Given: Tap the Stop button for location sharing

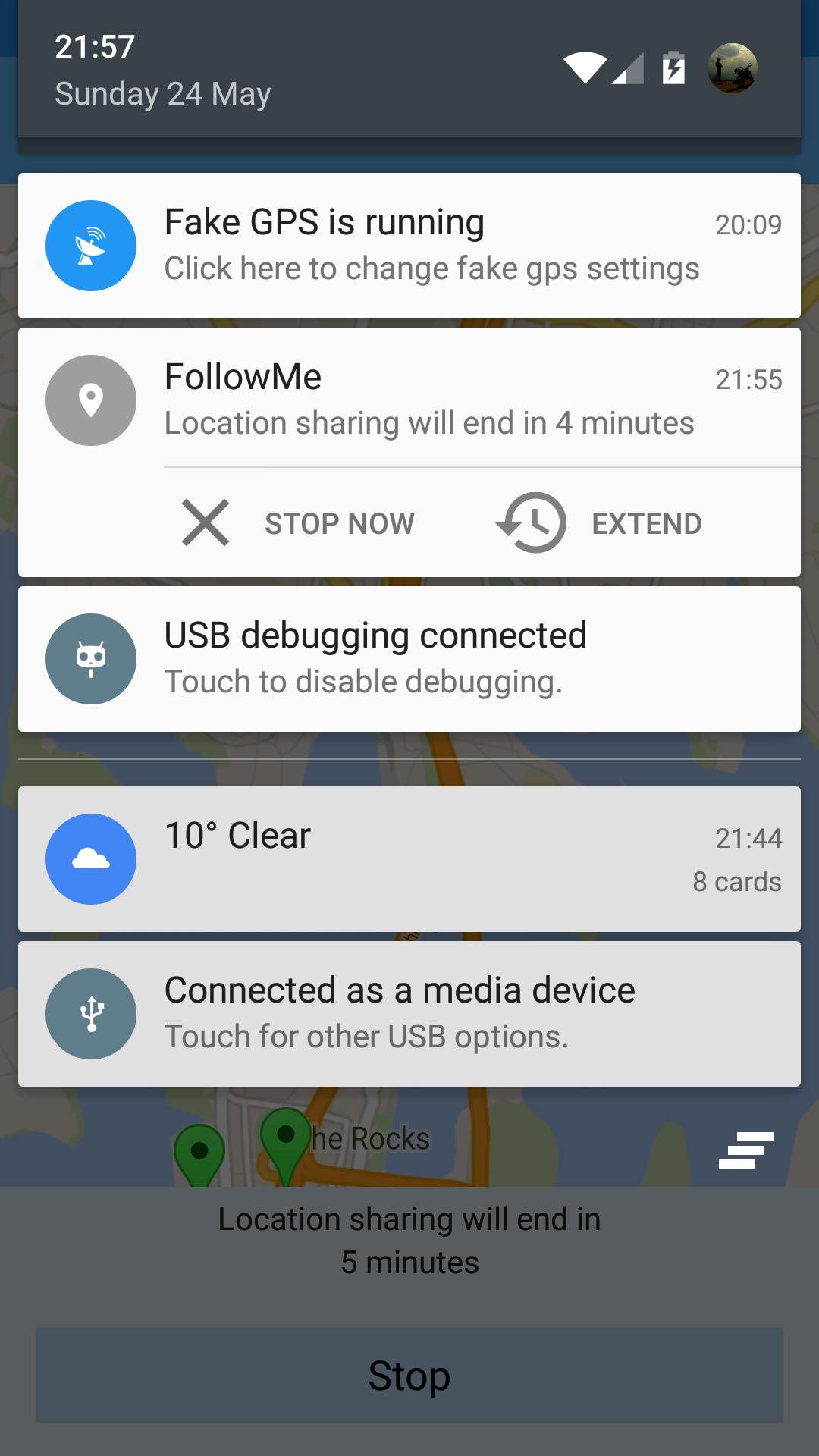Looking at the screenshot, I should 409,1374.
